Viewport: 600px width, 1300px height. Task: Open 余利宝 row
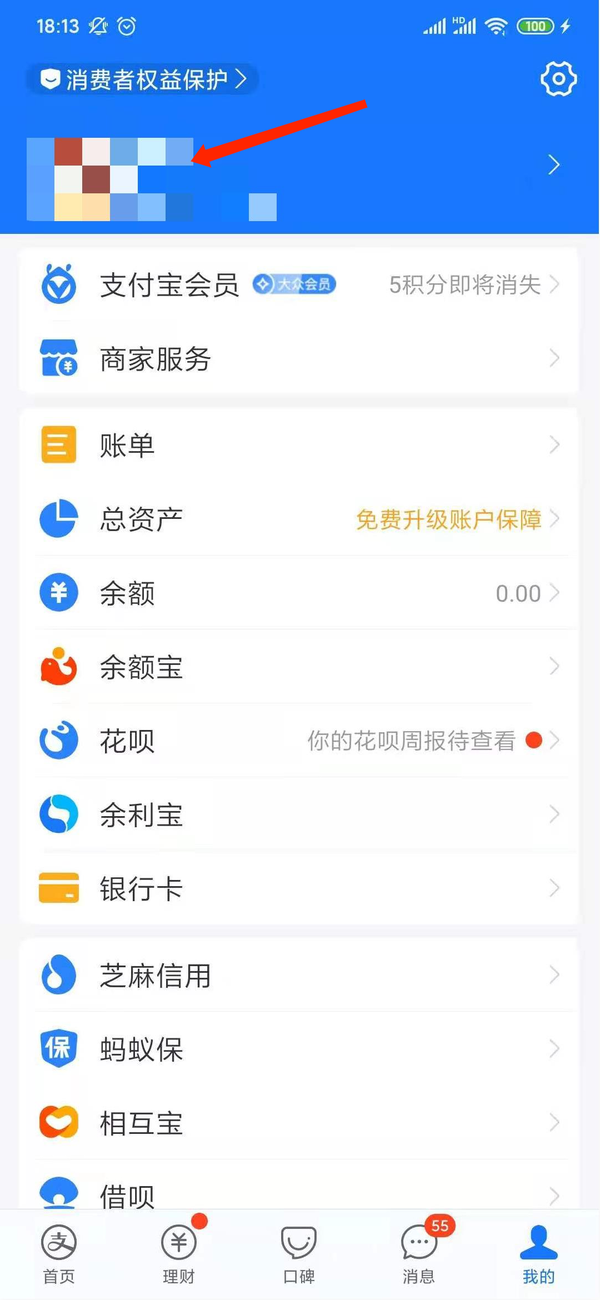[x=299, y=815]
